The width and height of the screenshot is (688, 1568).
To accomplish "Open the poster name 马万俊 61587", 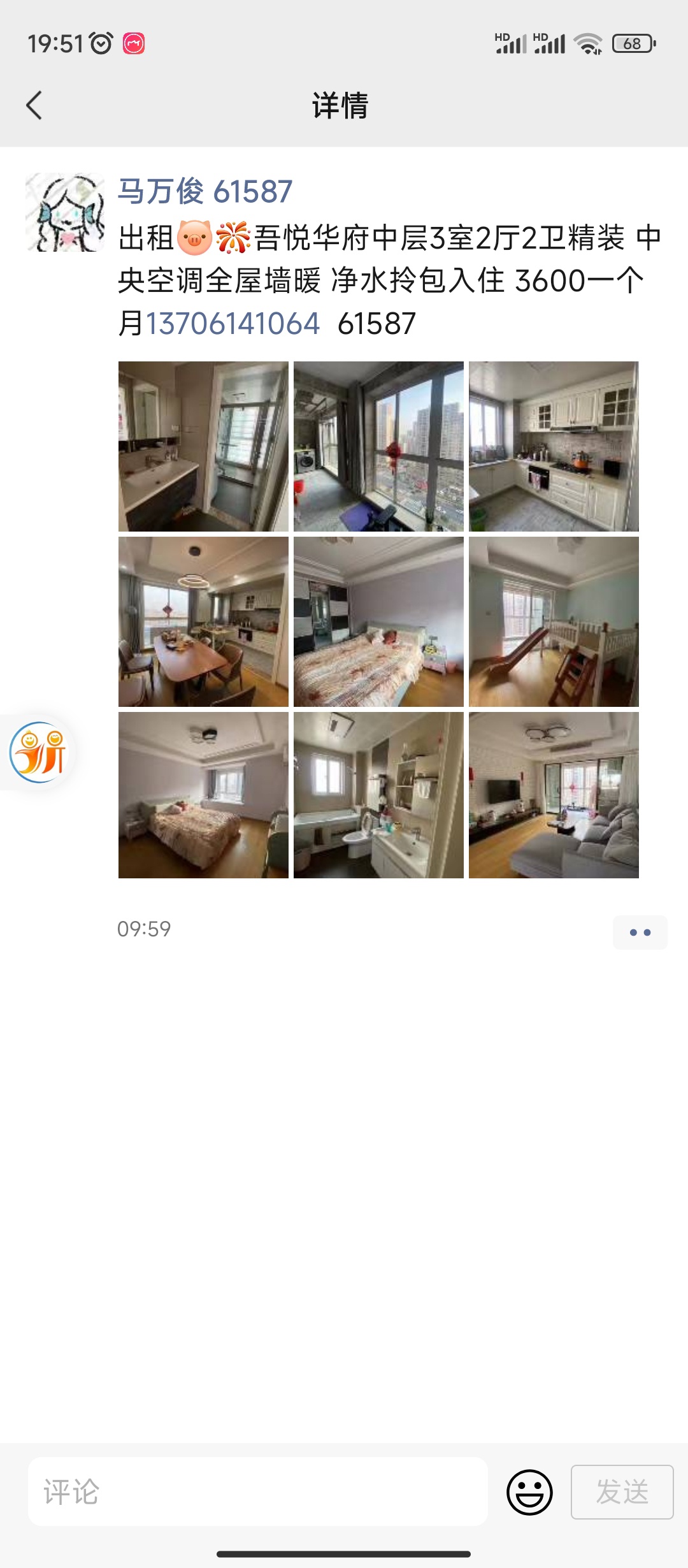I will 204,191.
